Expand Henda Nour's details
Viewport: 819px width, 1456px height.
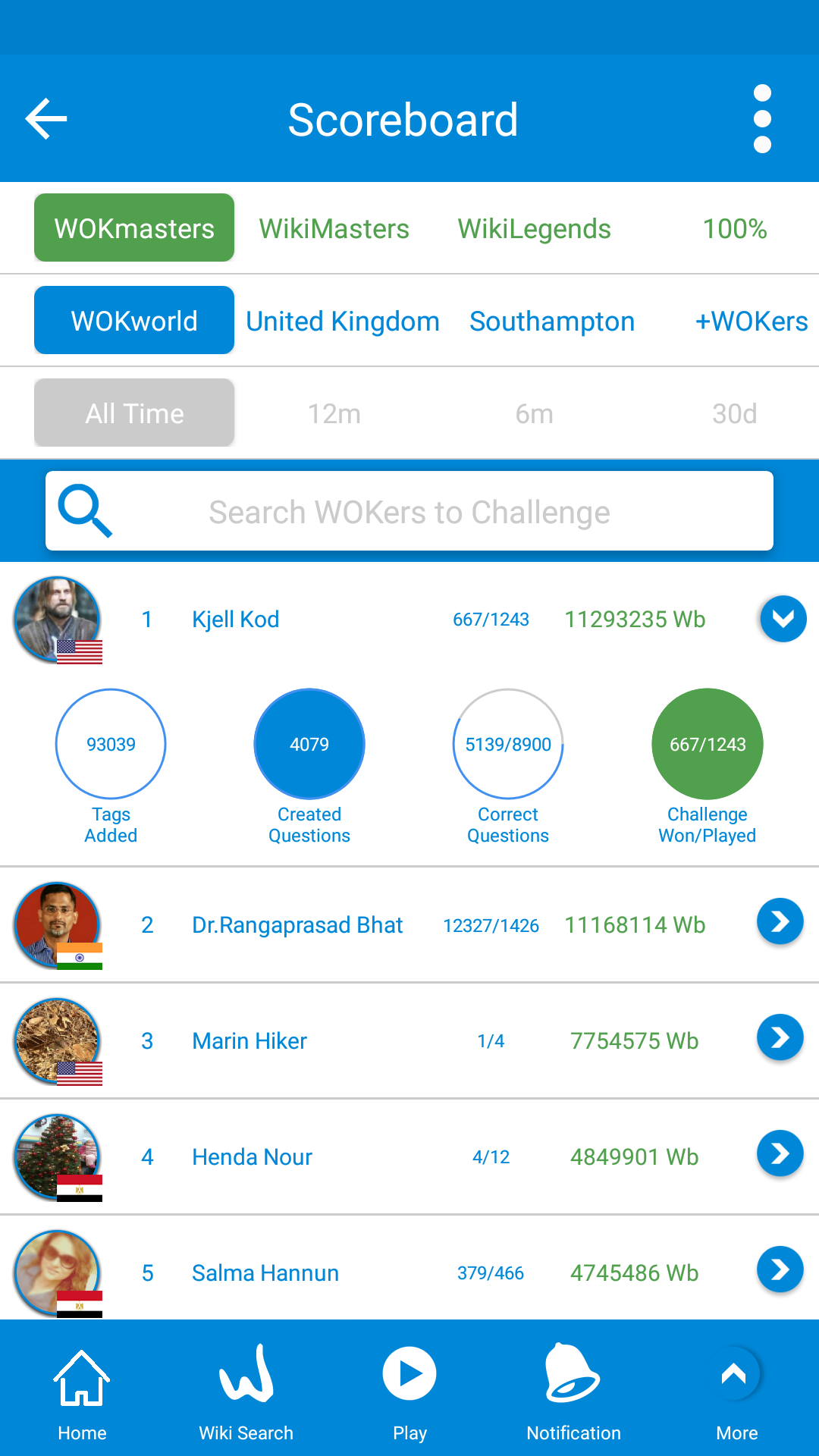tap(780, 1153)
